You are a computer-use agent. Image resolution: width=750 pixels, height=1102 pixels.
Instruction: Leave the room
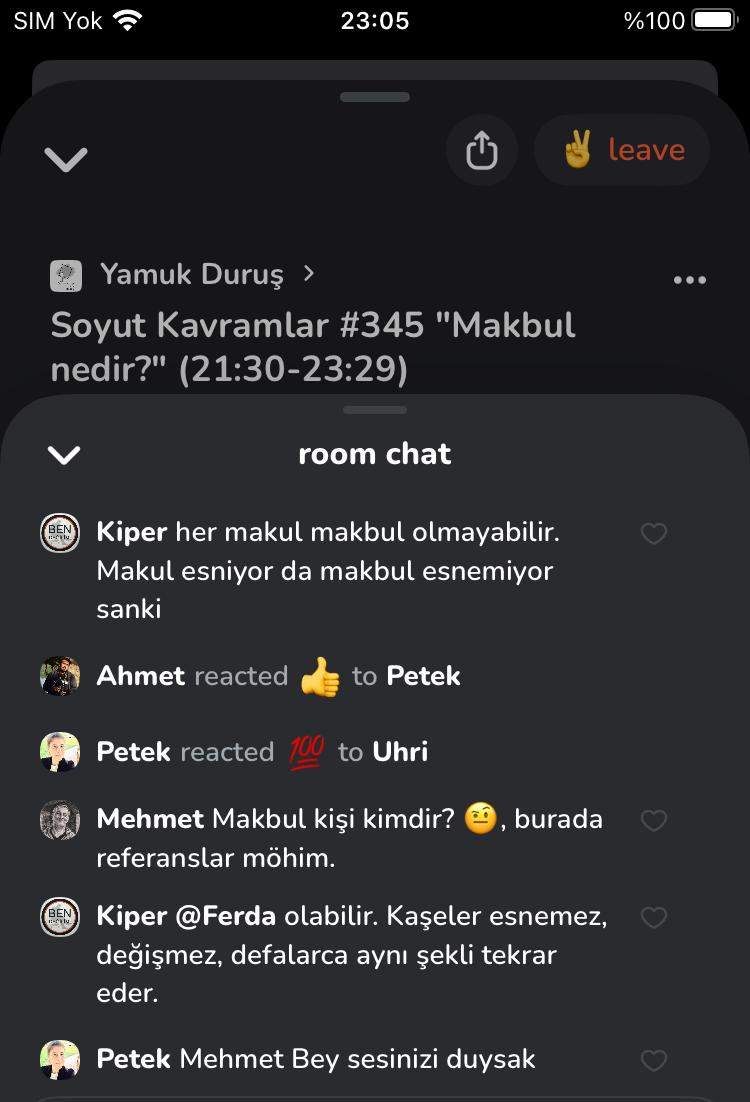click(x=623, y=151)
